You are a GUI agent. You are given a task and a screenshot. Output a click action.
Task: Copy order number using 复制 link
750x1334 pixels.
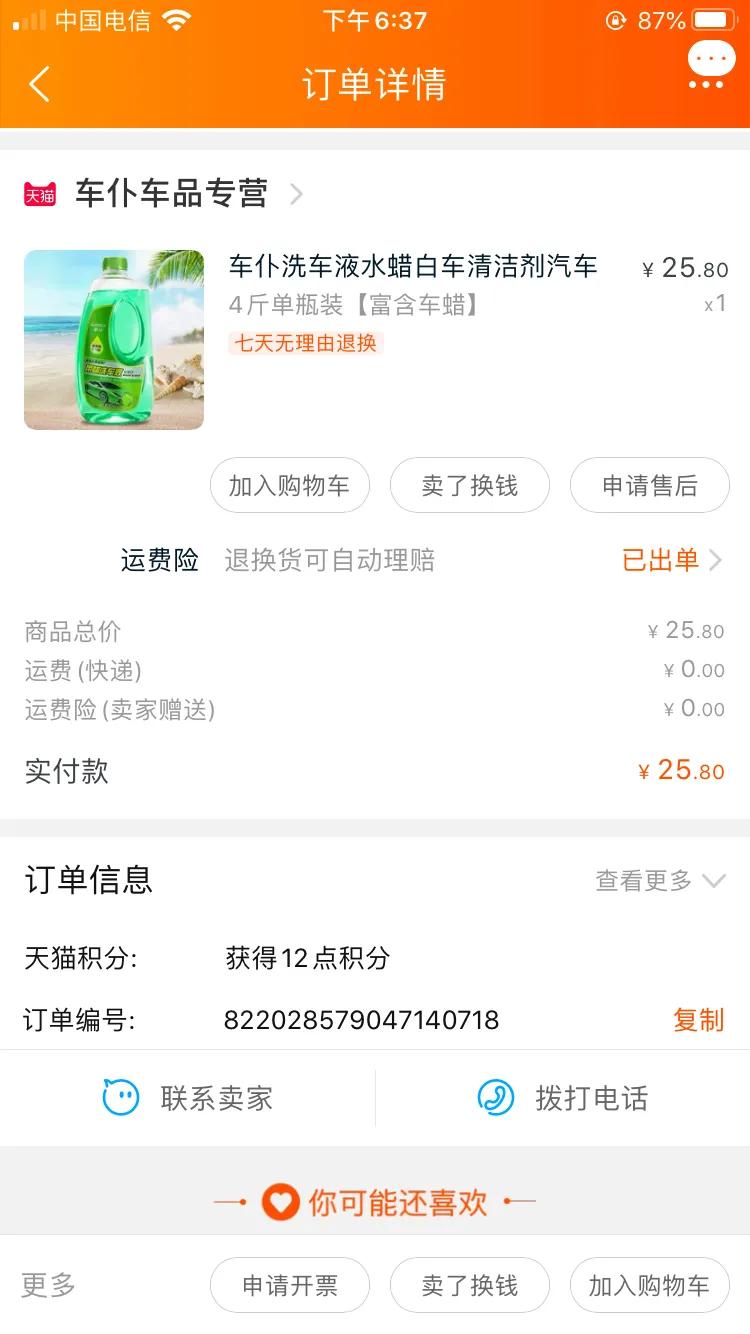coord(697,1019)
